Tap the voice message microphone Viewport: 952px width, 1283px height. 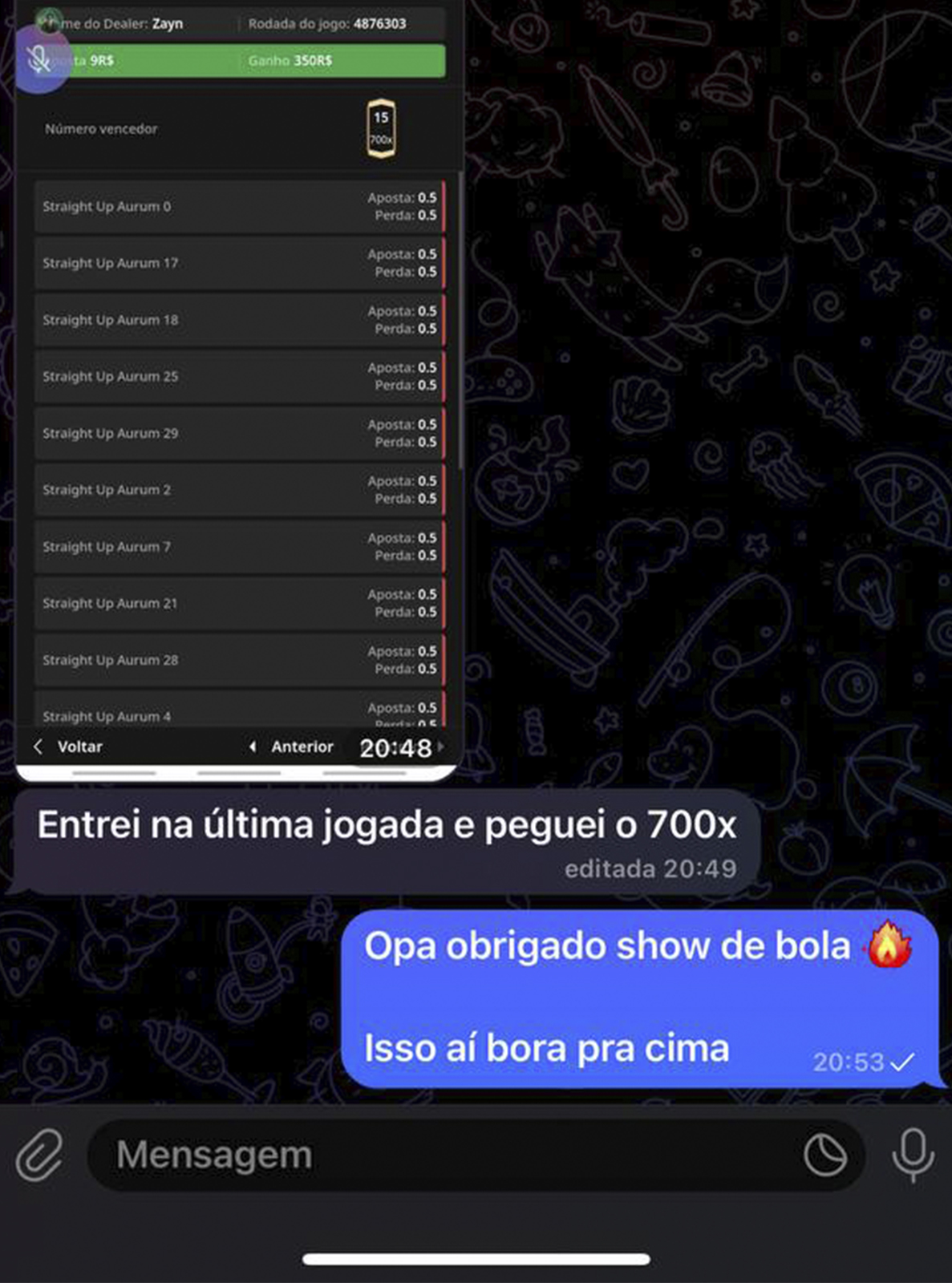tap(913, 1156)
